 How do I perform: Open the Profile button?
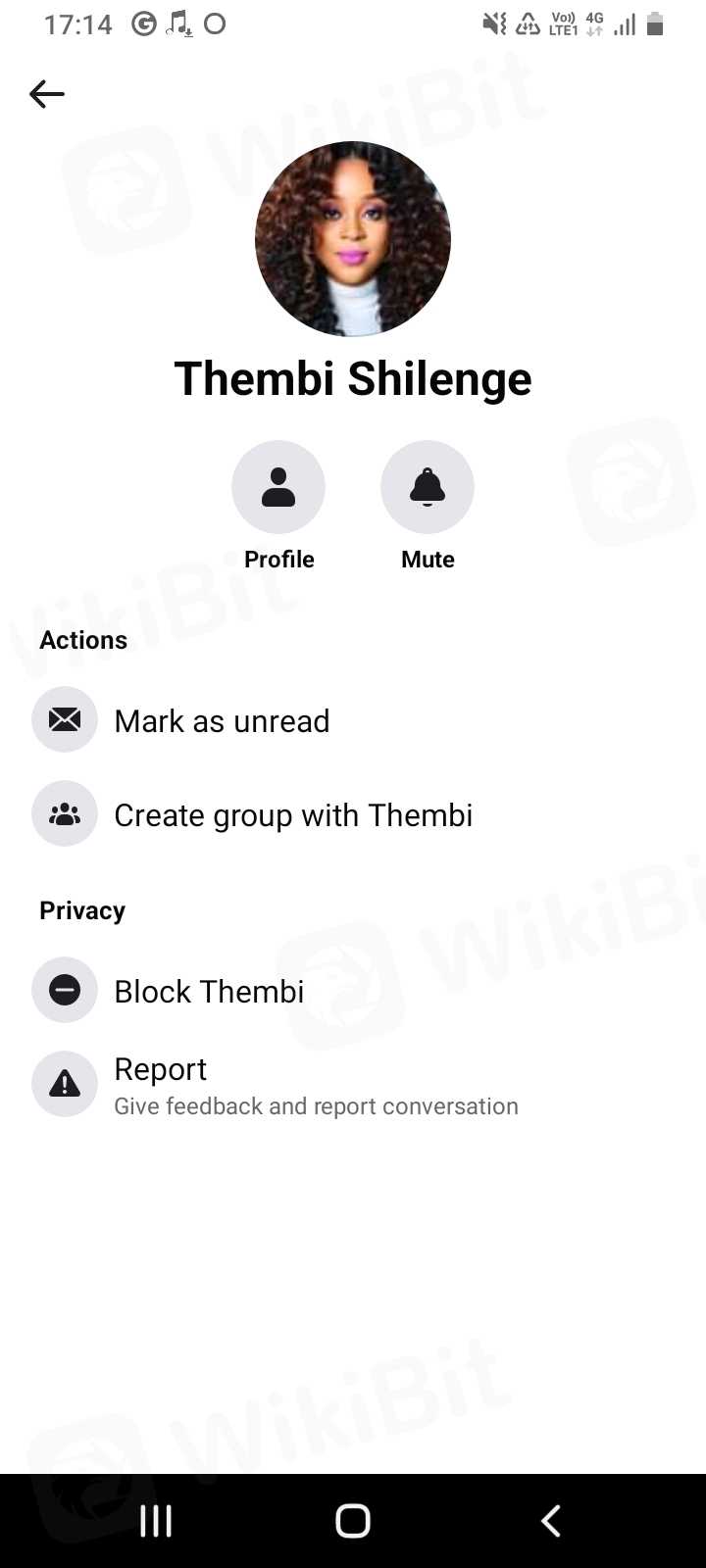(278, 487)
